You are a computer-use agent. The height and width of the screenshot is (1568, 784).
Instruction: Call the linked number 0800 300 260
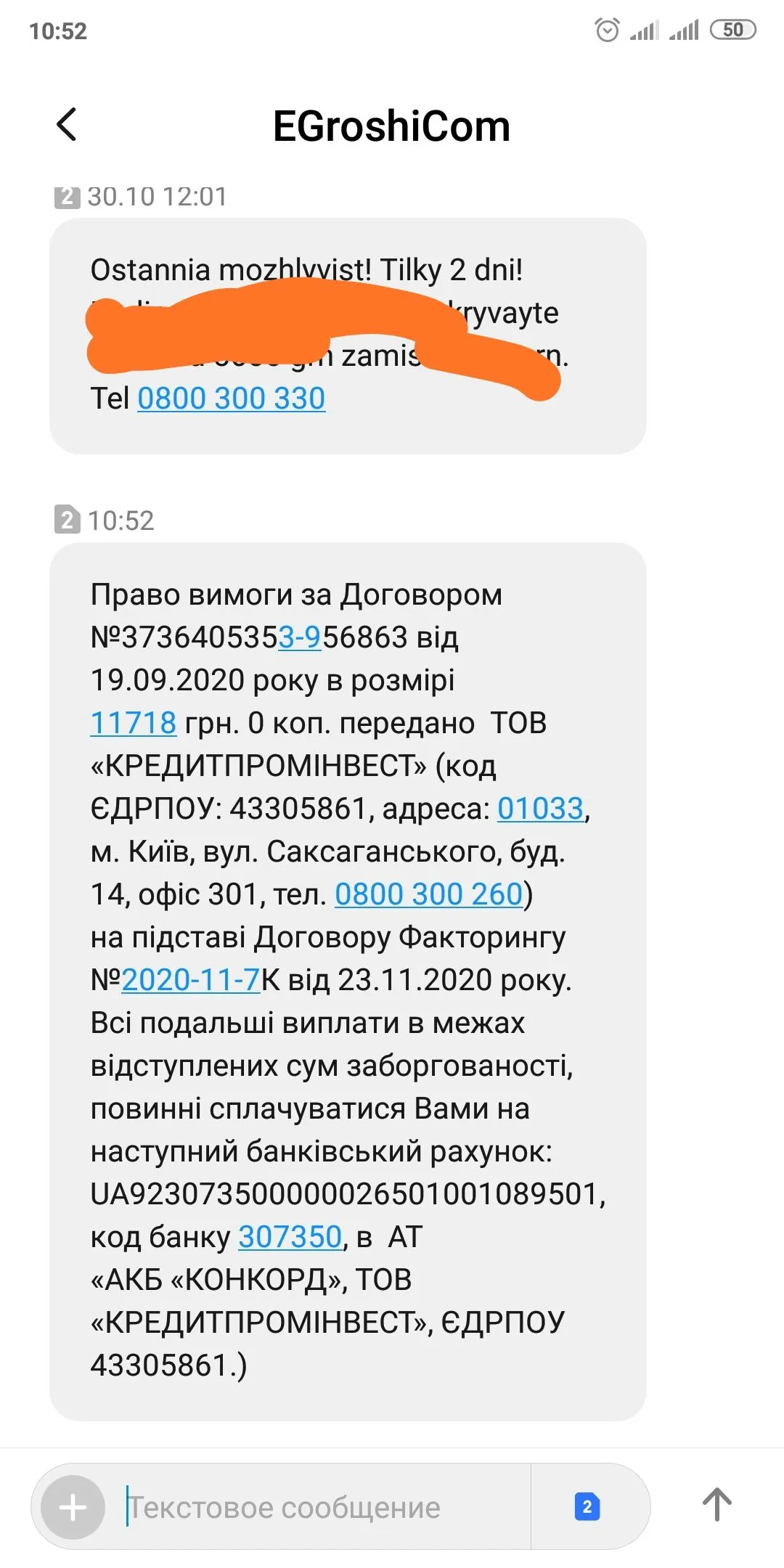428,894
